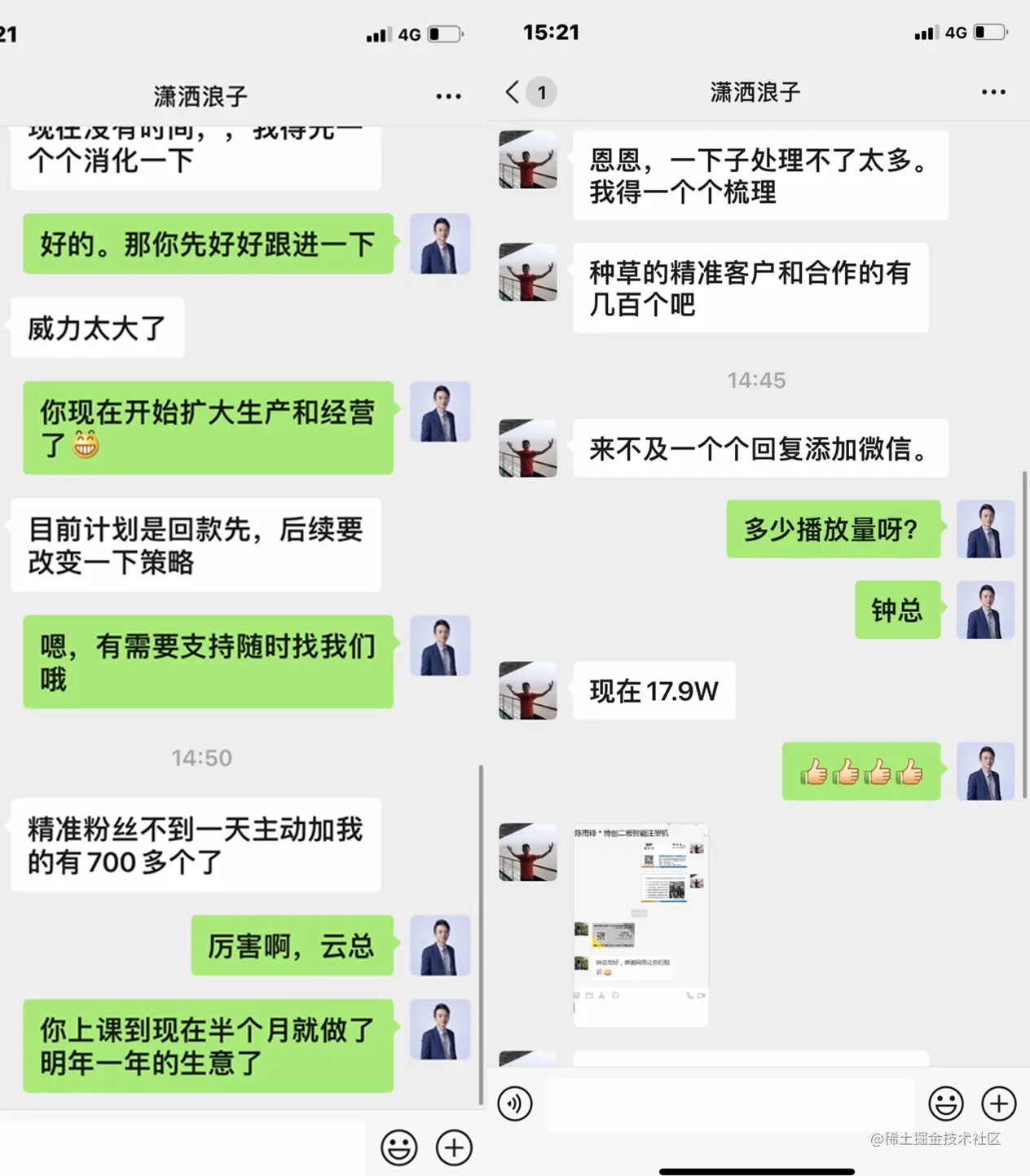Tap the thumbs-up emoji message
1030x1176 pixels.
861,773
